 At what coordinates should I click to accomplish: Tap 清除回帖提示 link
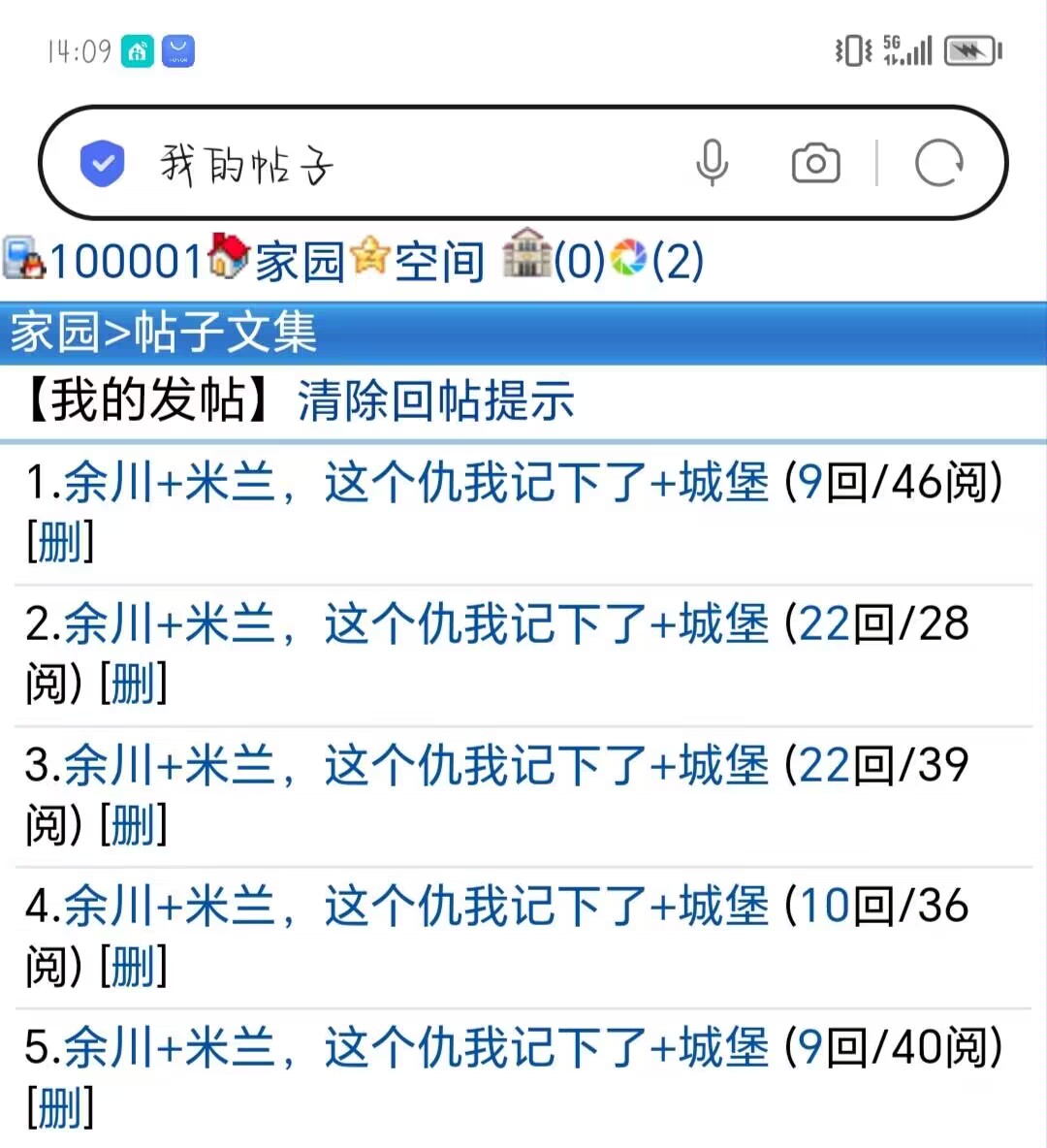click(x=435, y=400)
